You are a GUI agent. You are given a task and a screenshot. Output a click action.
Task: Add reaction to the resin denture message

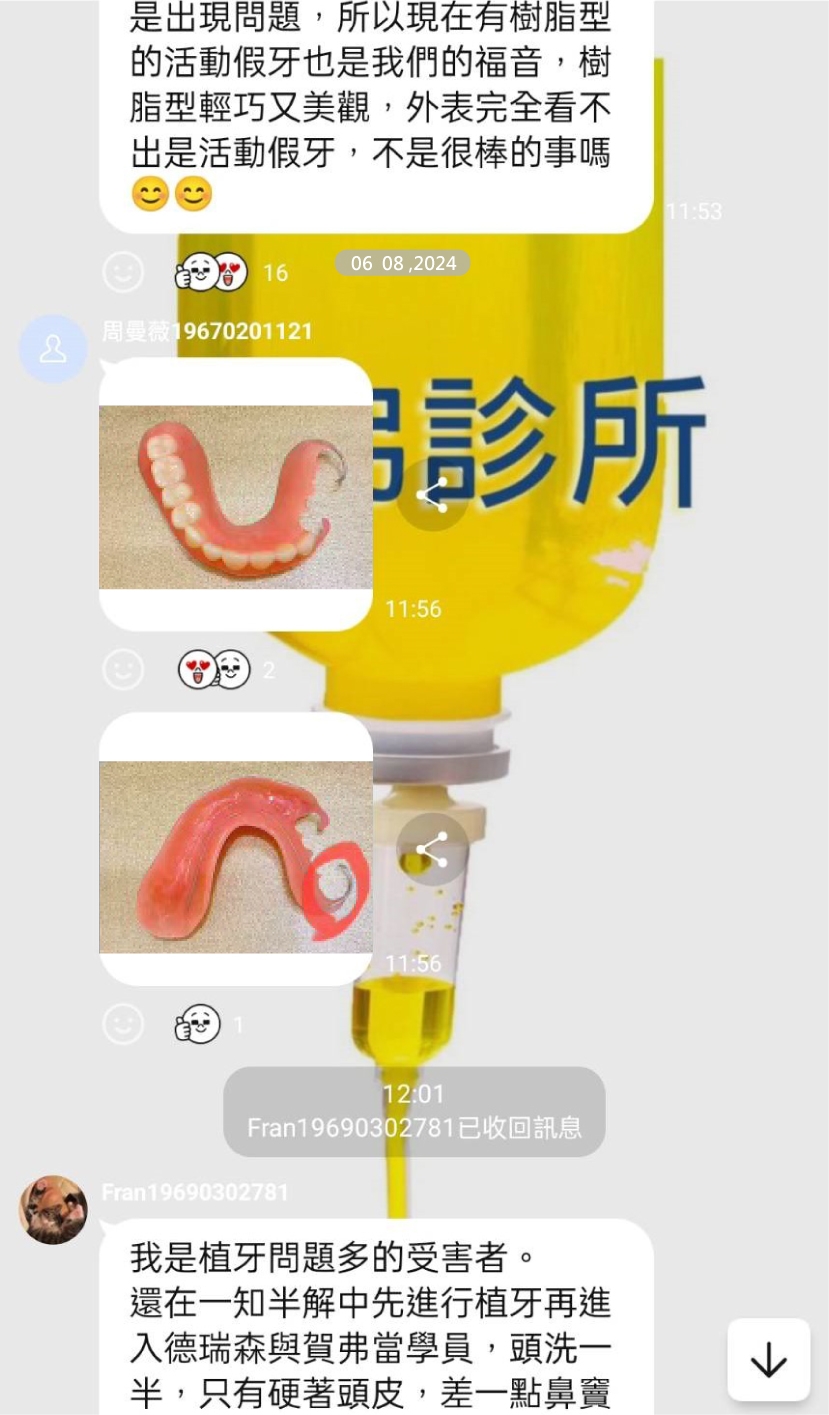[124, 272]
